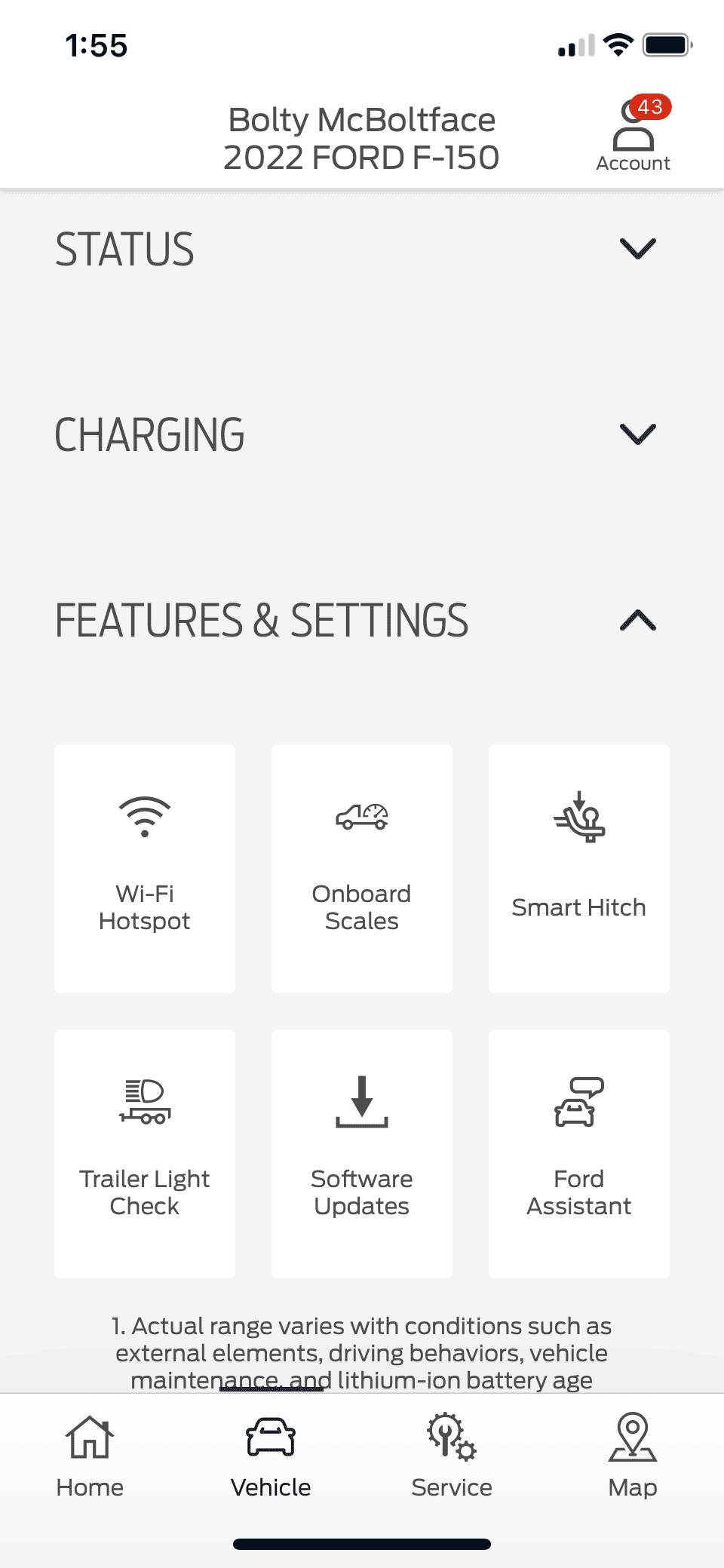Open Wi-Fi Hotspot settings

(145, 868)
